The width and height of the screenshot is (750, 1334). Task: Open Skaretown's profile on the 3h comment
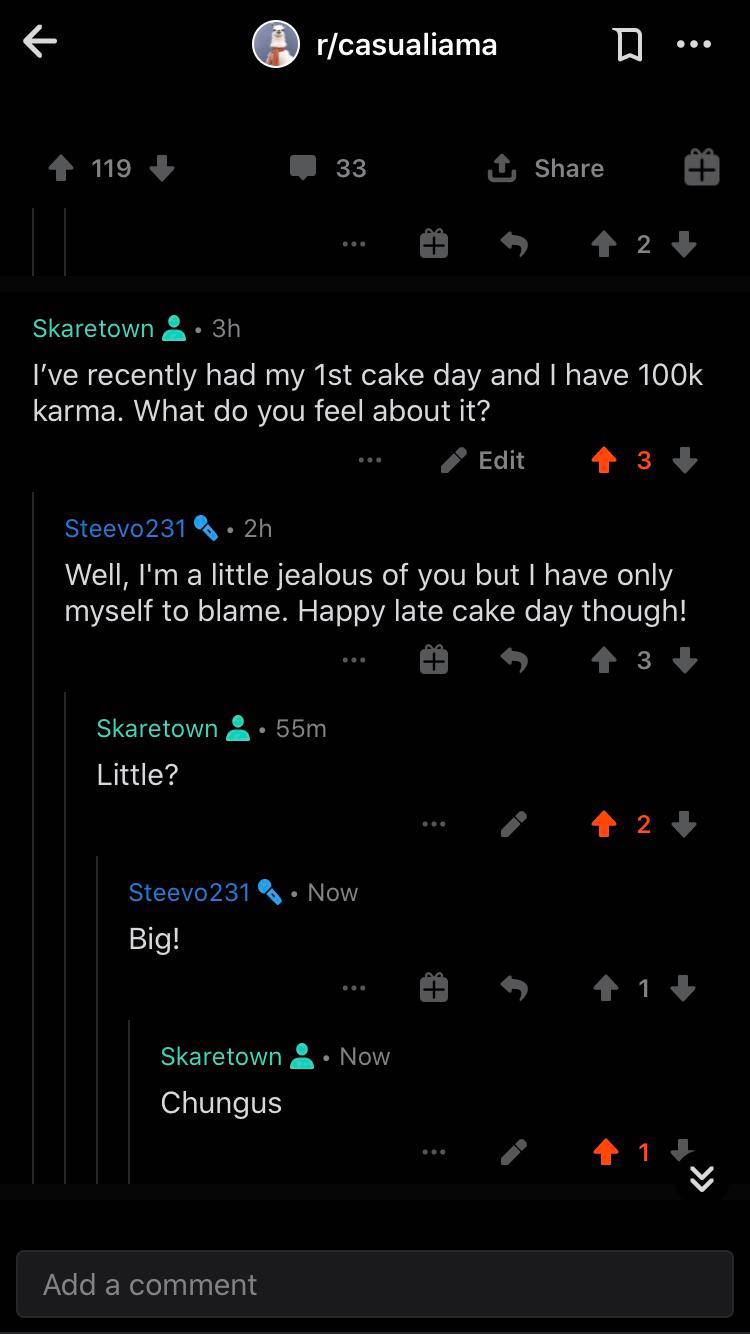(x=93, y=328)
